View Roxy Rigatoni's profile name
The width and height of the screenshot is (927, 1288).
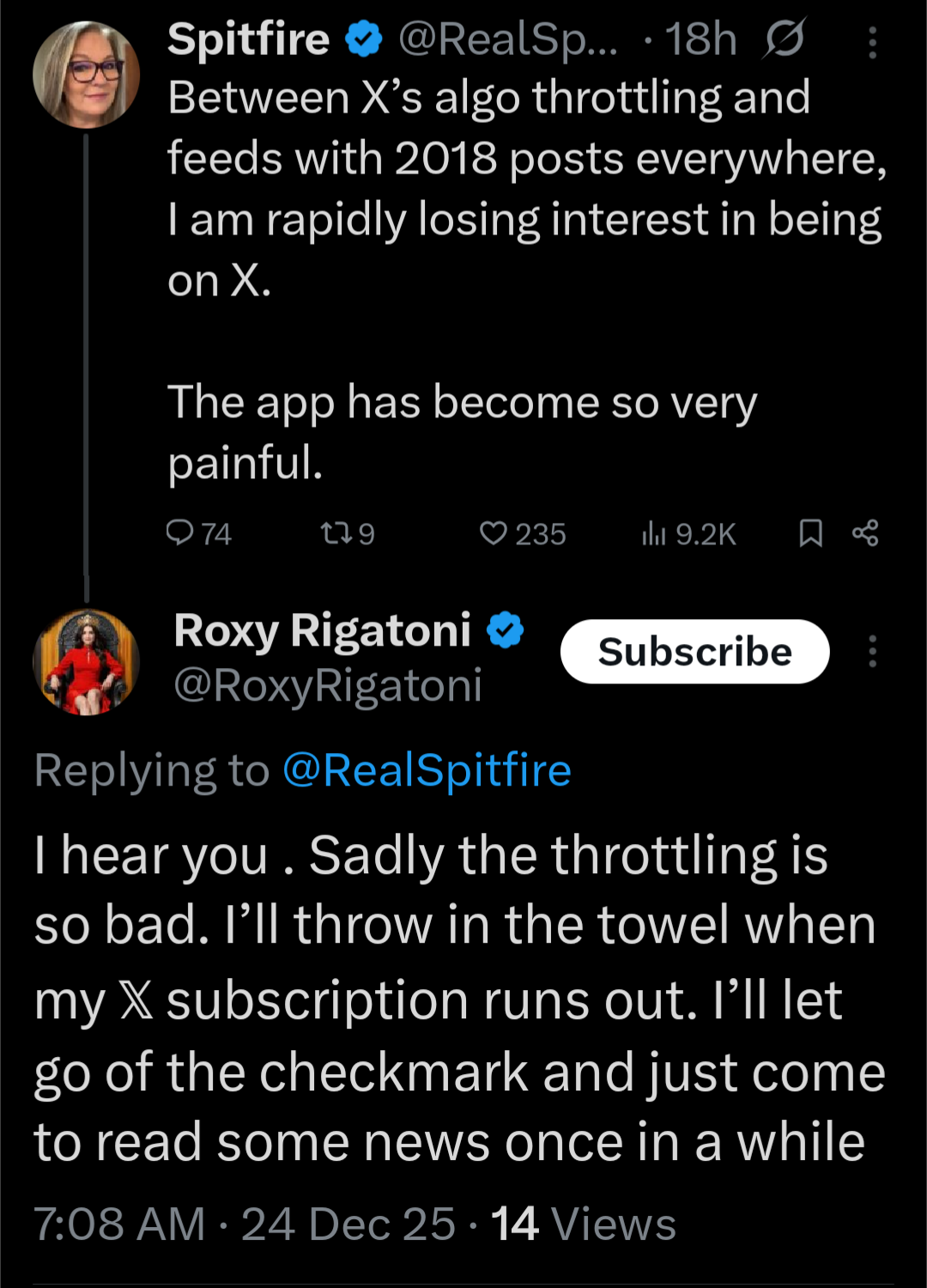322,630
